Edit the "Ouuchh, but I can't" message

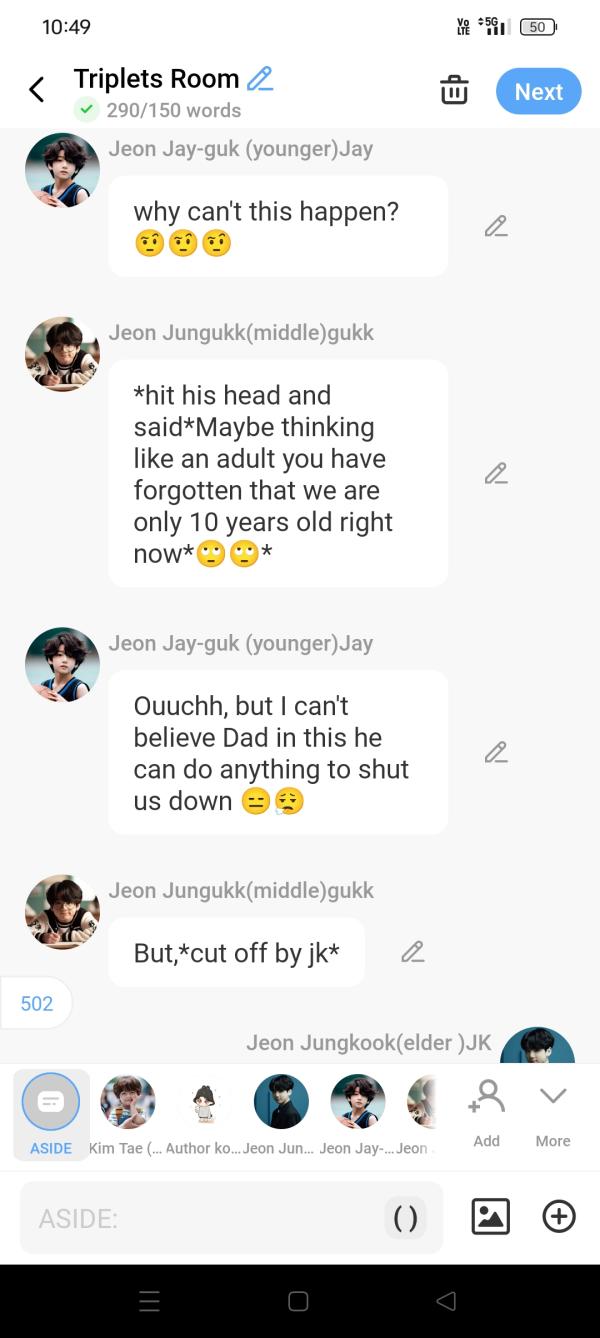(x=495, y=752)
